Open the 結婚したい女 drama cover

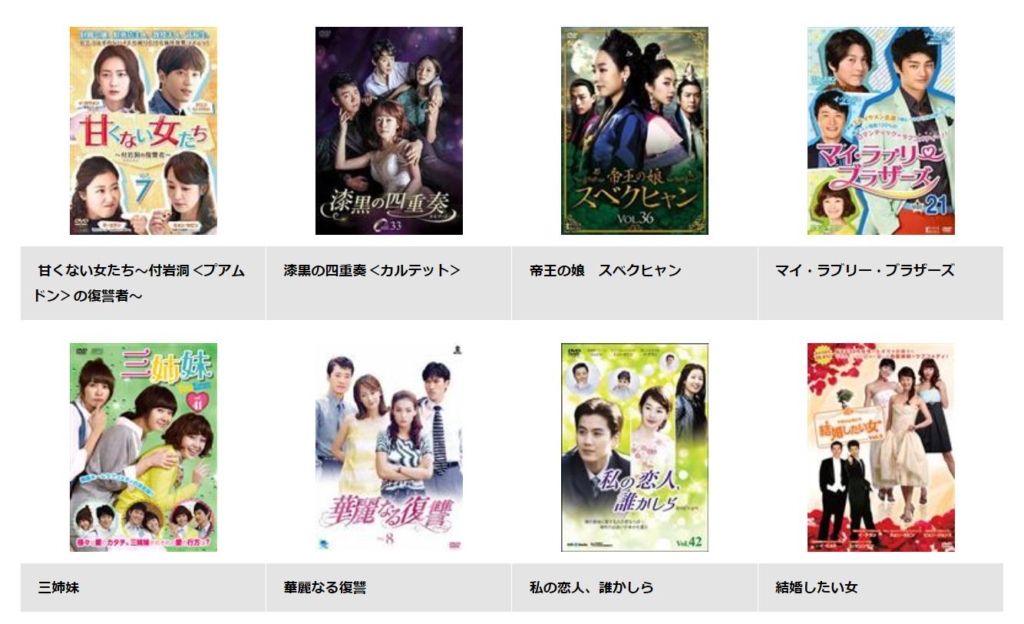[x=881, y=447]
